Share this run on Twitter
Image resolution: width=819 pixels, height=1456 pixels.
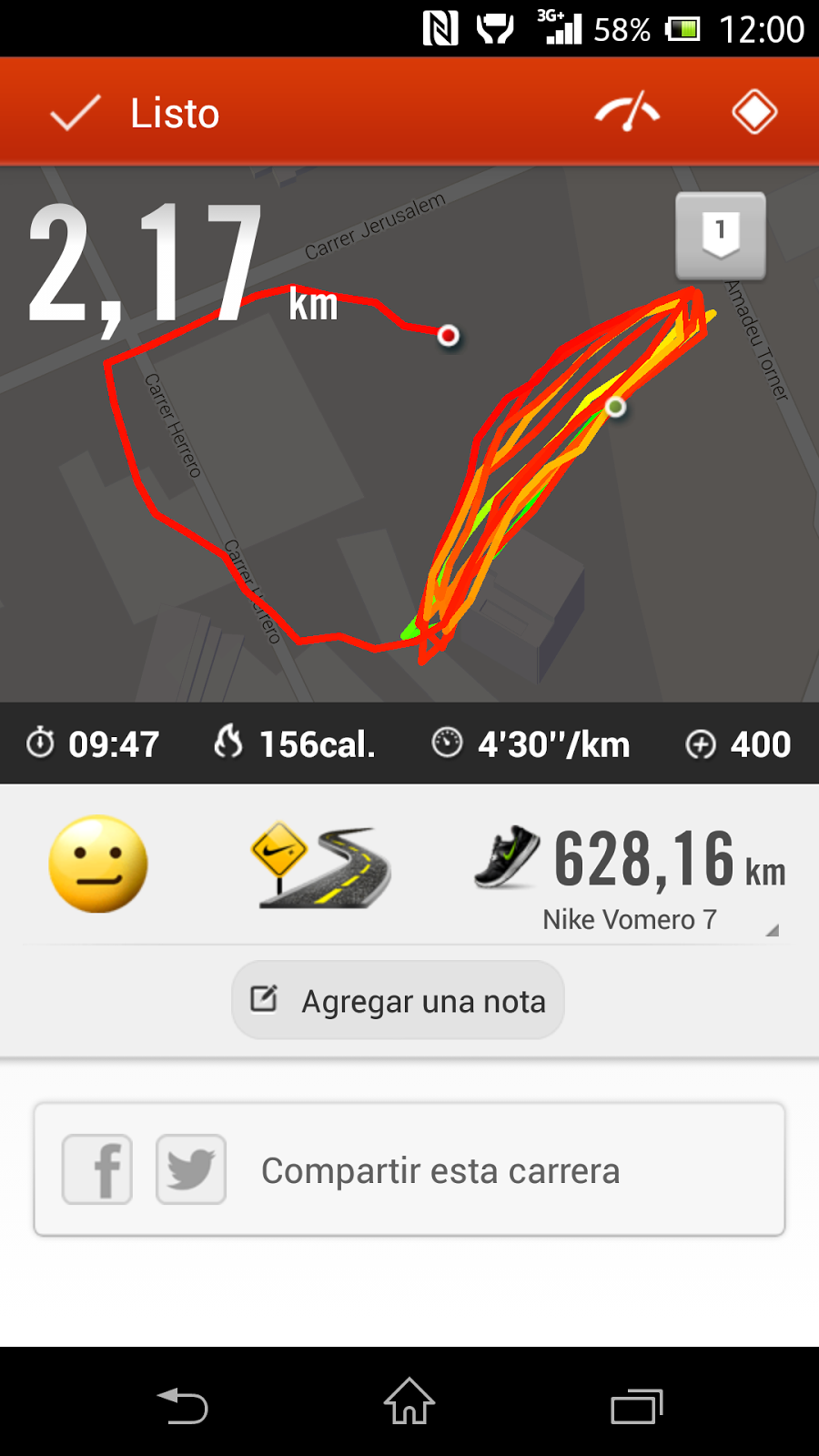point(191,1169)
